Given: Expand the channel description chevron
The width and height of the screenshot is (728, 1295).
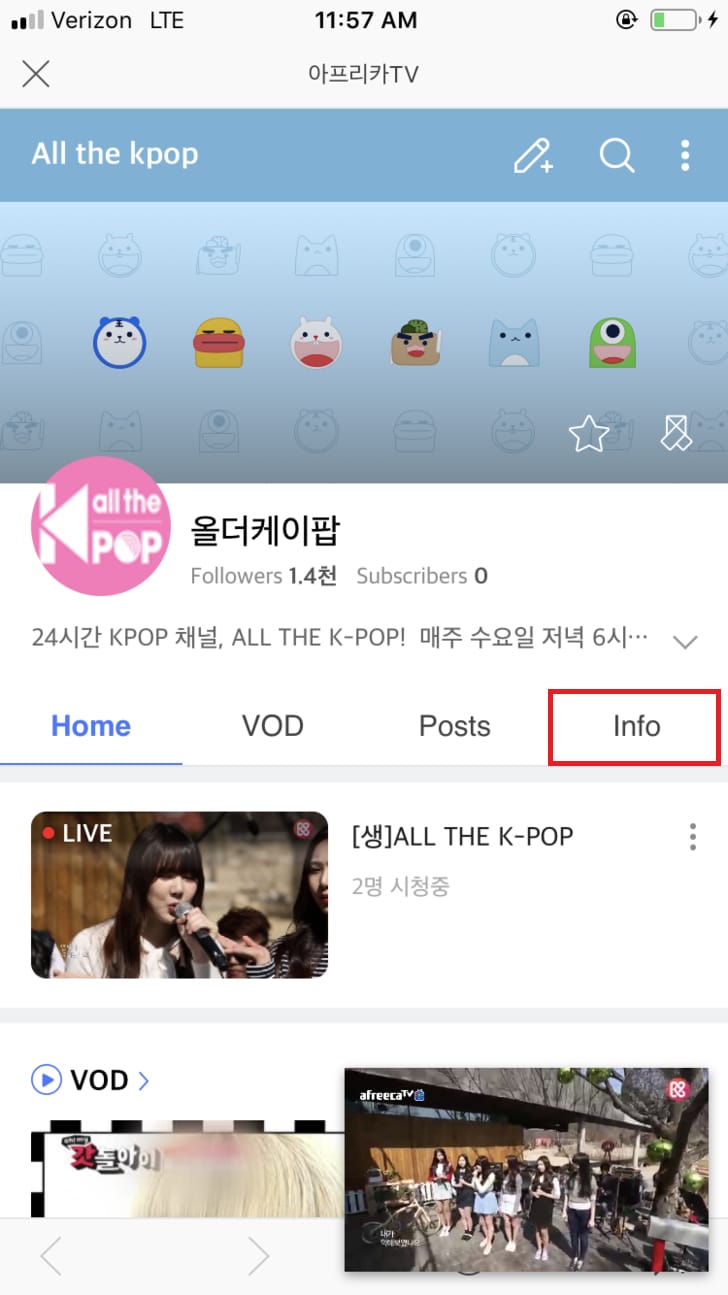Looking at the screenshot, I should click(685, 642).
